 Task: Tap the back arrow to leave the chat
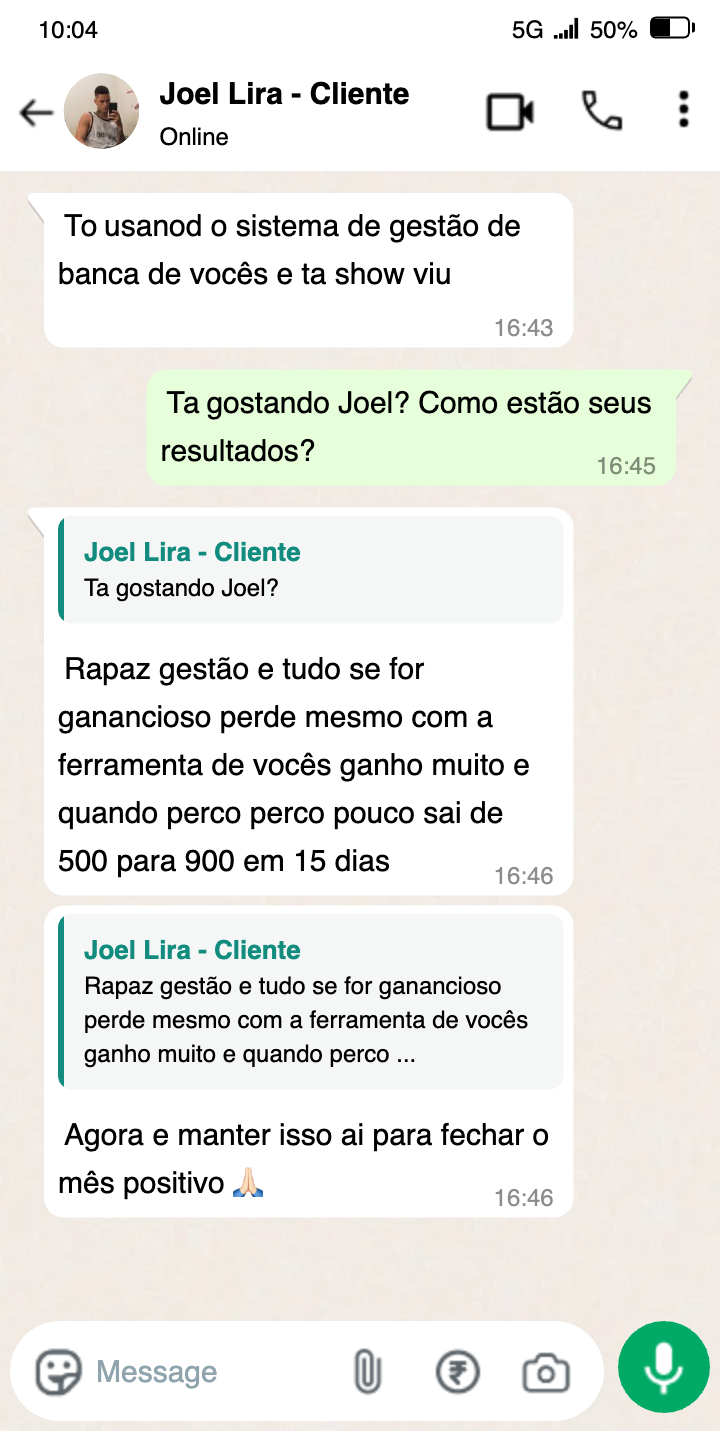click(x=35, y=112)
